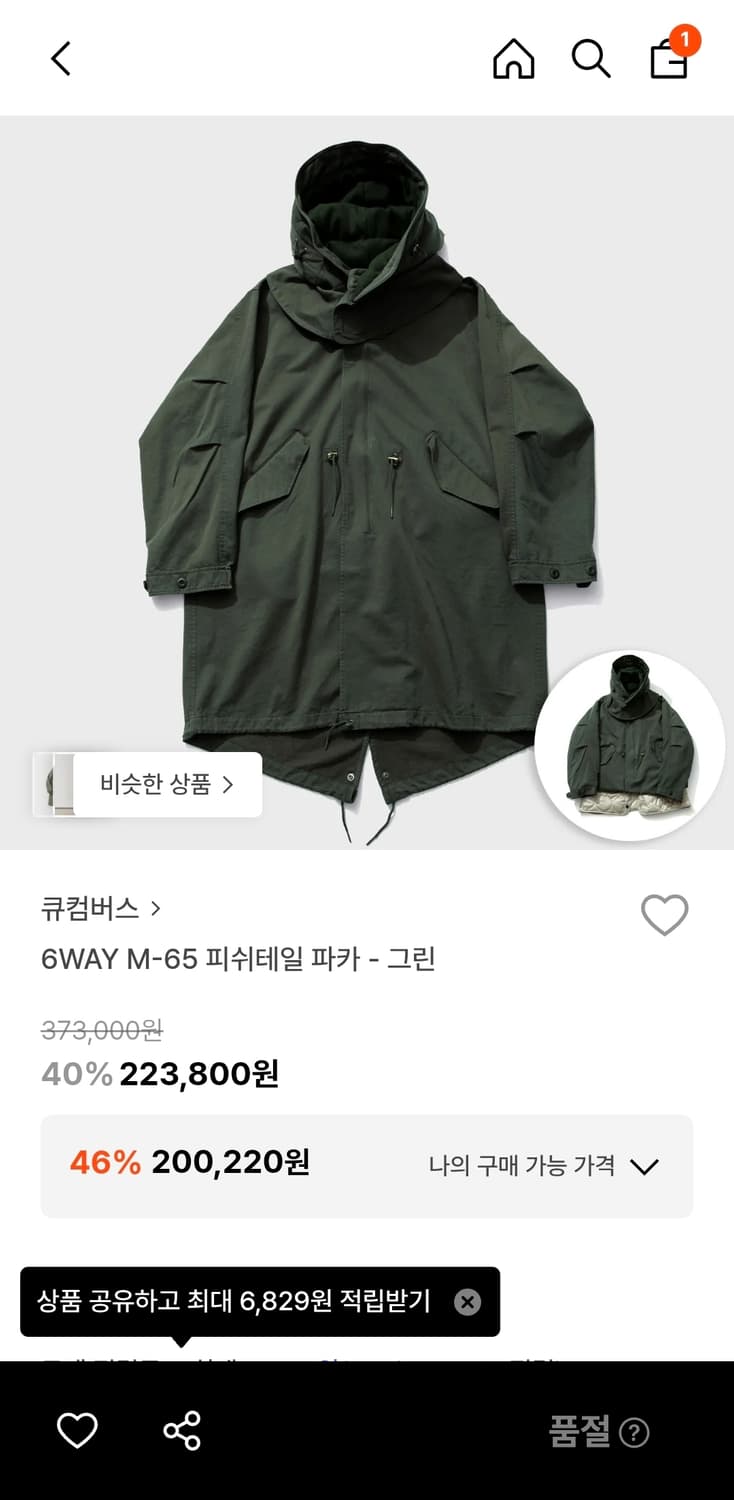Toggle the heart in the bottom action bar
This screenshot has width=734, height=1500.
tap(78, 1432)
